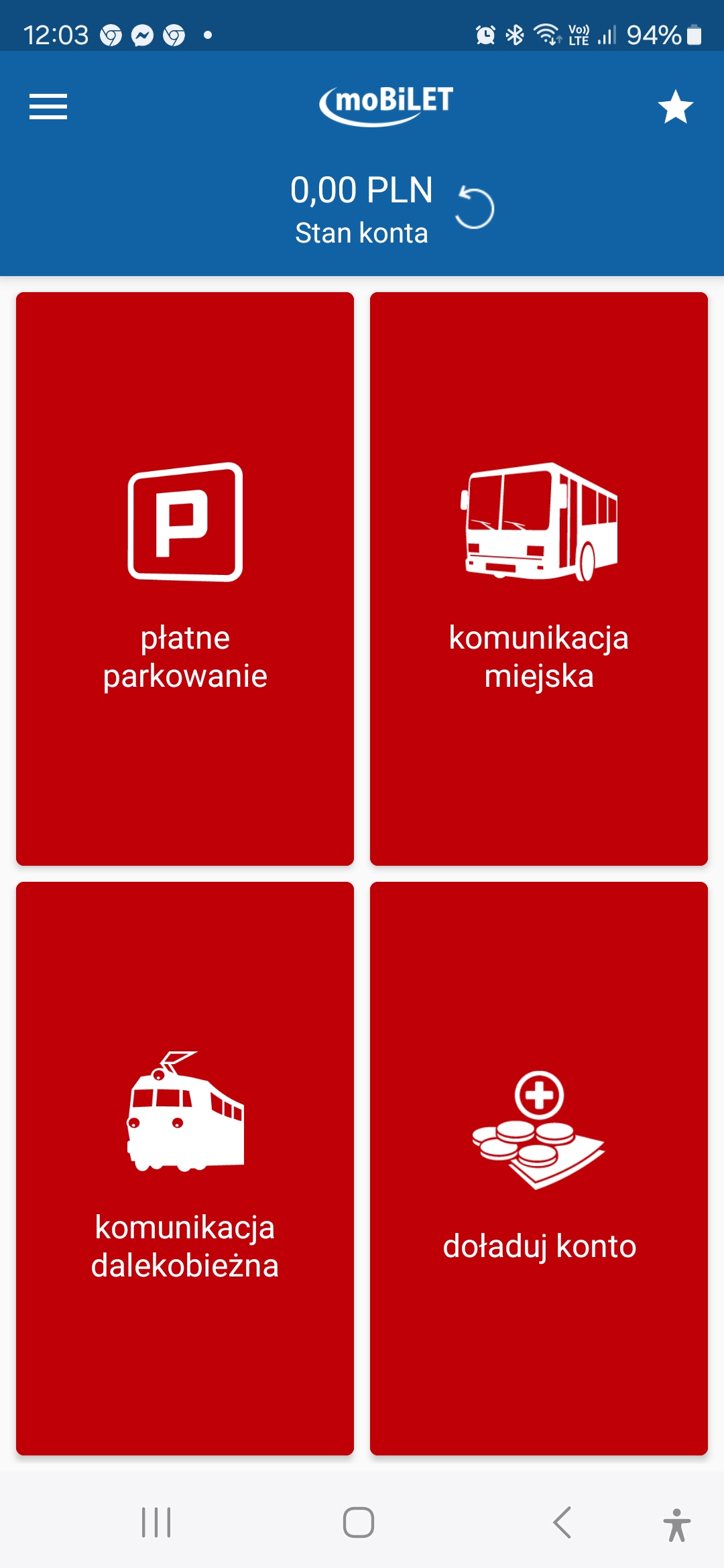Refresh the account balance

click(475, 208)
